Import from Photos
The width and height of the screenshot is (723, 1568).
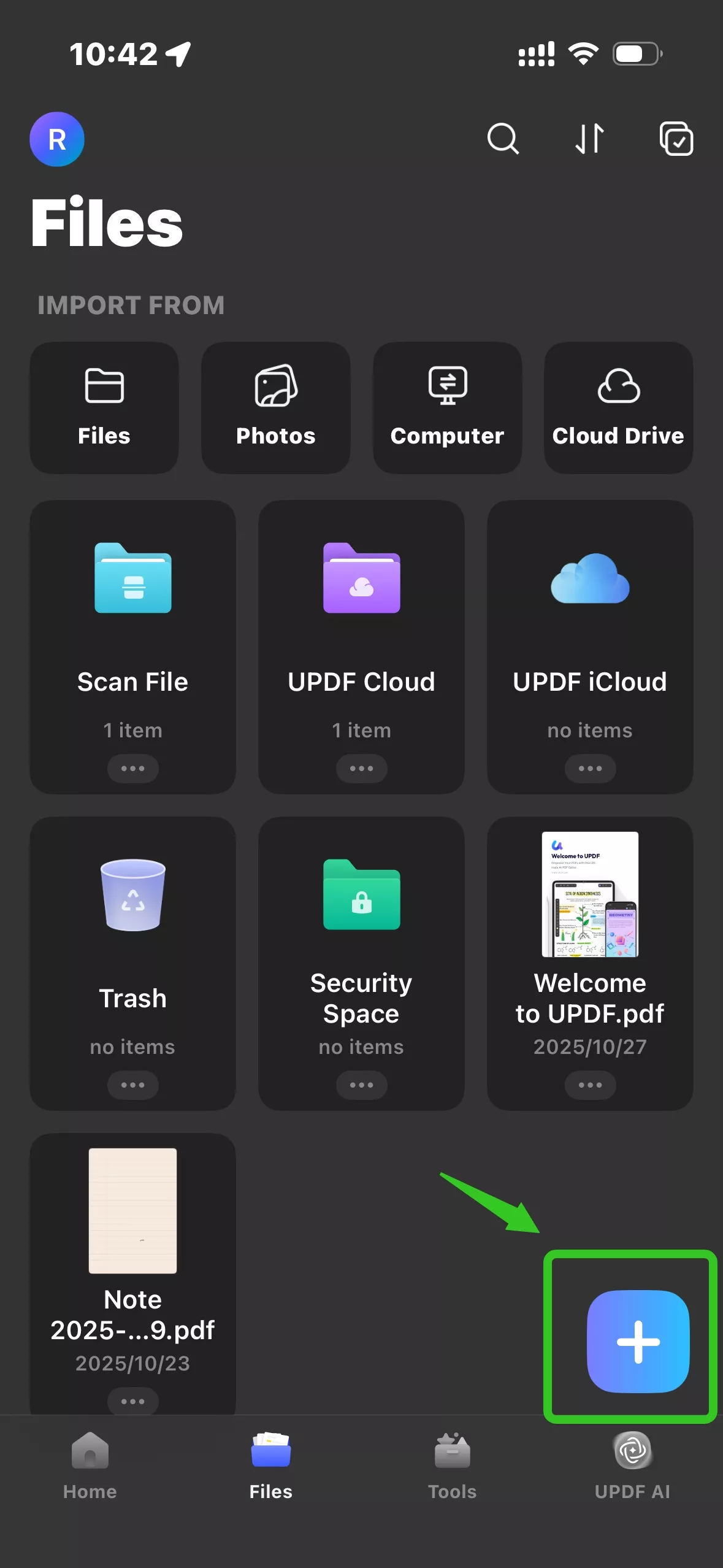coord(275,407)
